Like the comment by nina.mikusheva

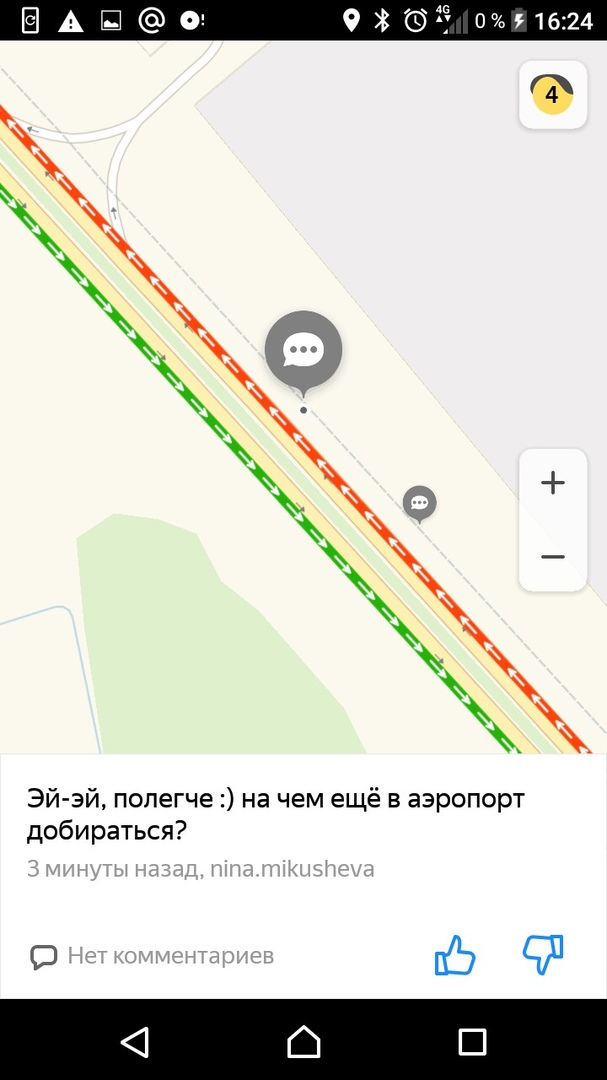point(455,955)
